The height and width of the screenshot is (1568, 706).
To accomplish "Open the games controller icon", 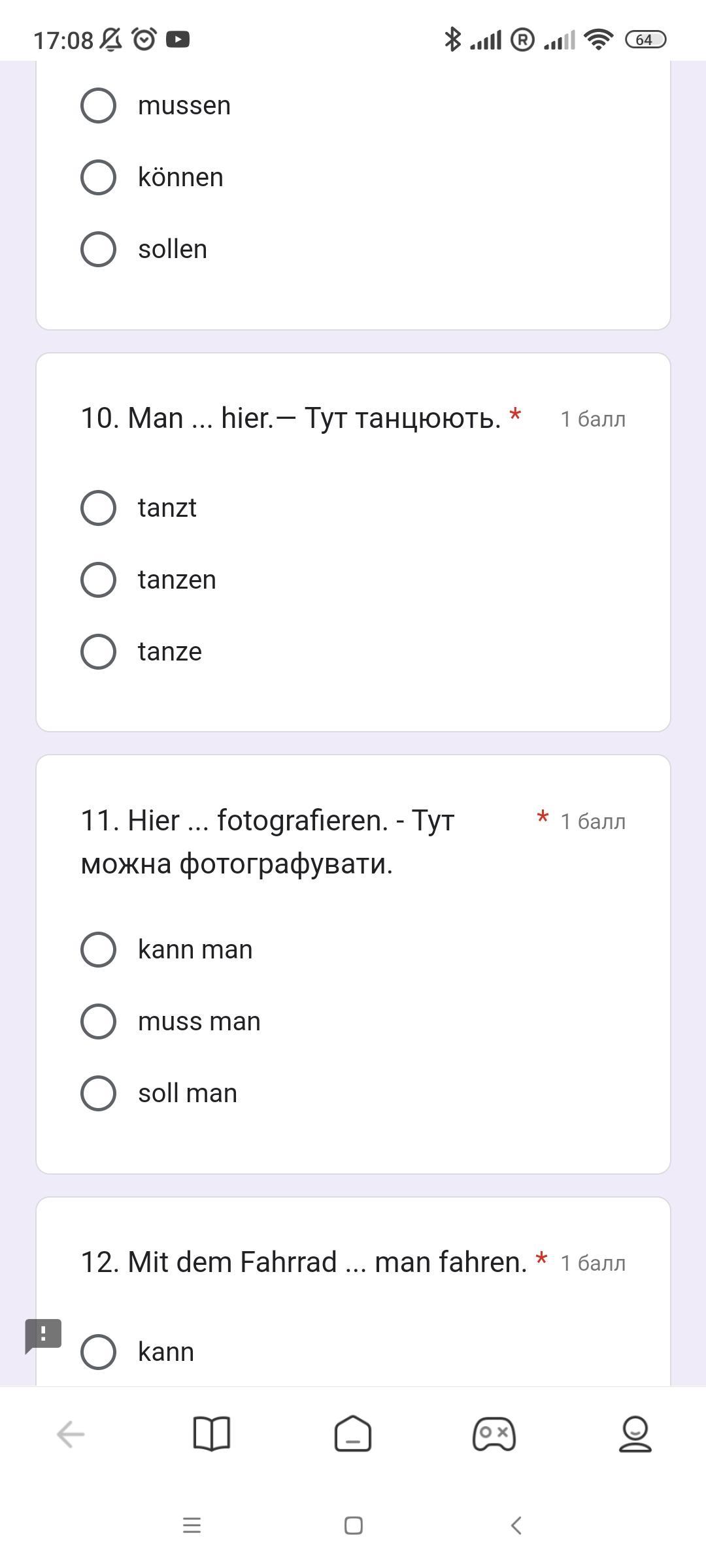I will click(494, 1434).
